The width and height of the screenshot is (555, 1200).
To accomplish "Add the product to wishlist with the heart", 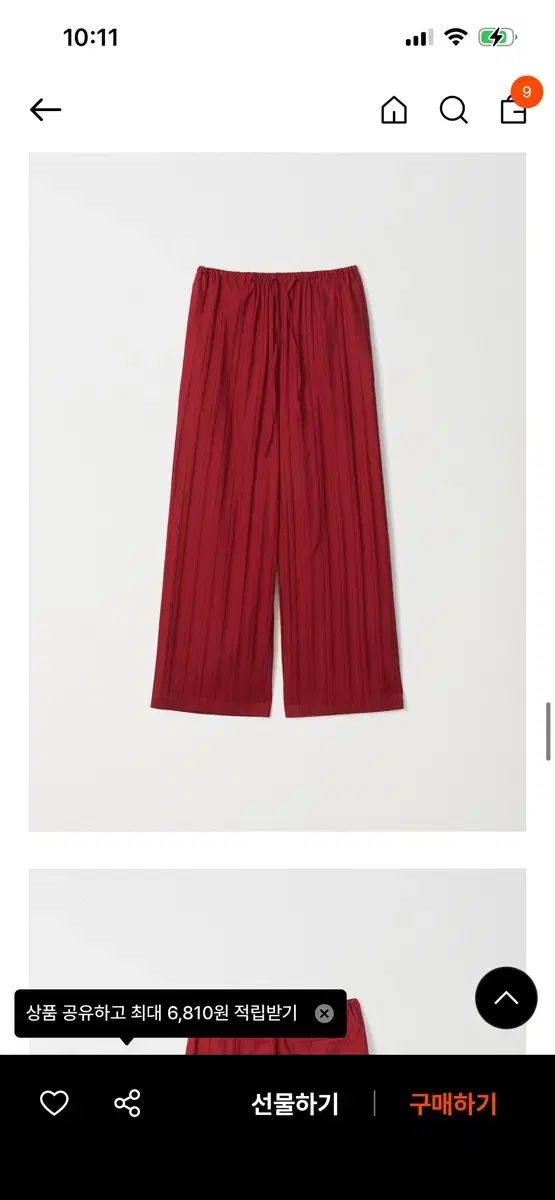I will coord(54,1103).
